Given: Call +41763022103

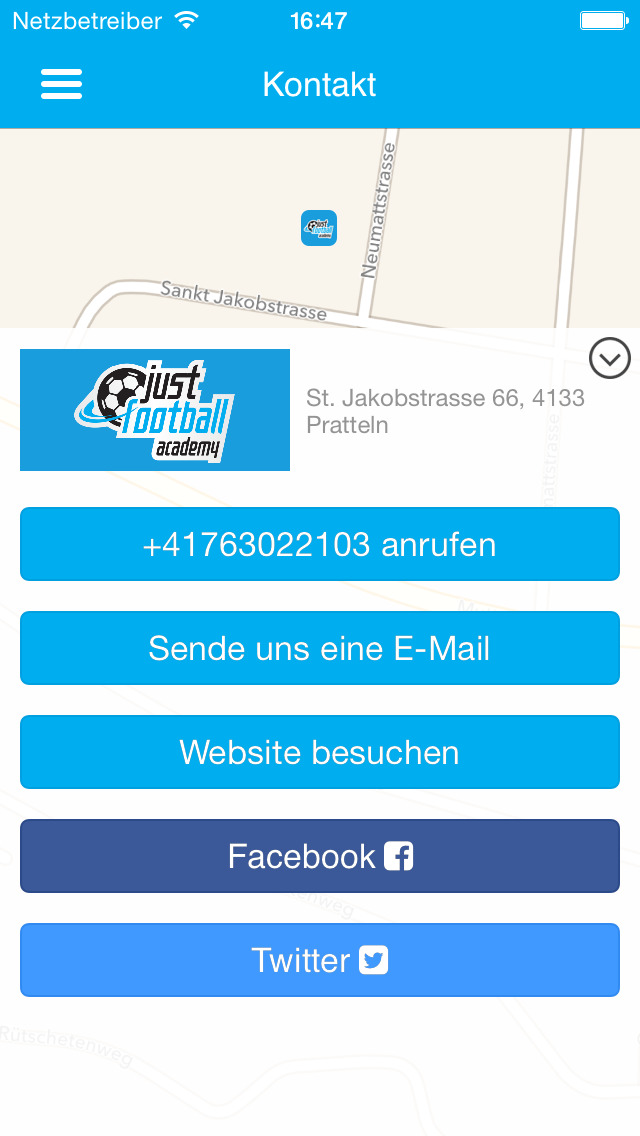Looking at the screenshot, I should point(320,544).
